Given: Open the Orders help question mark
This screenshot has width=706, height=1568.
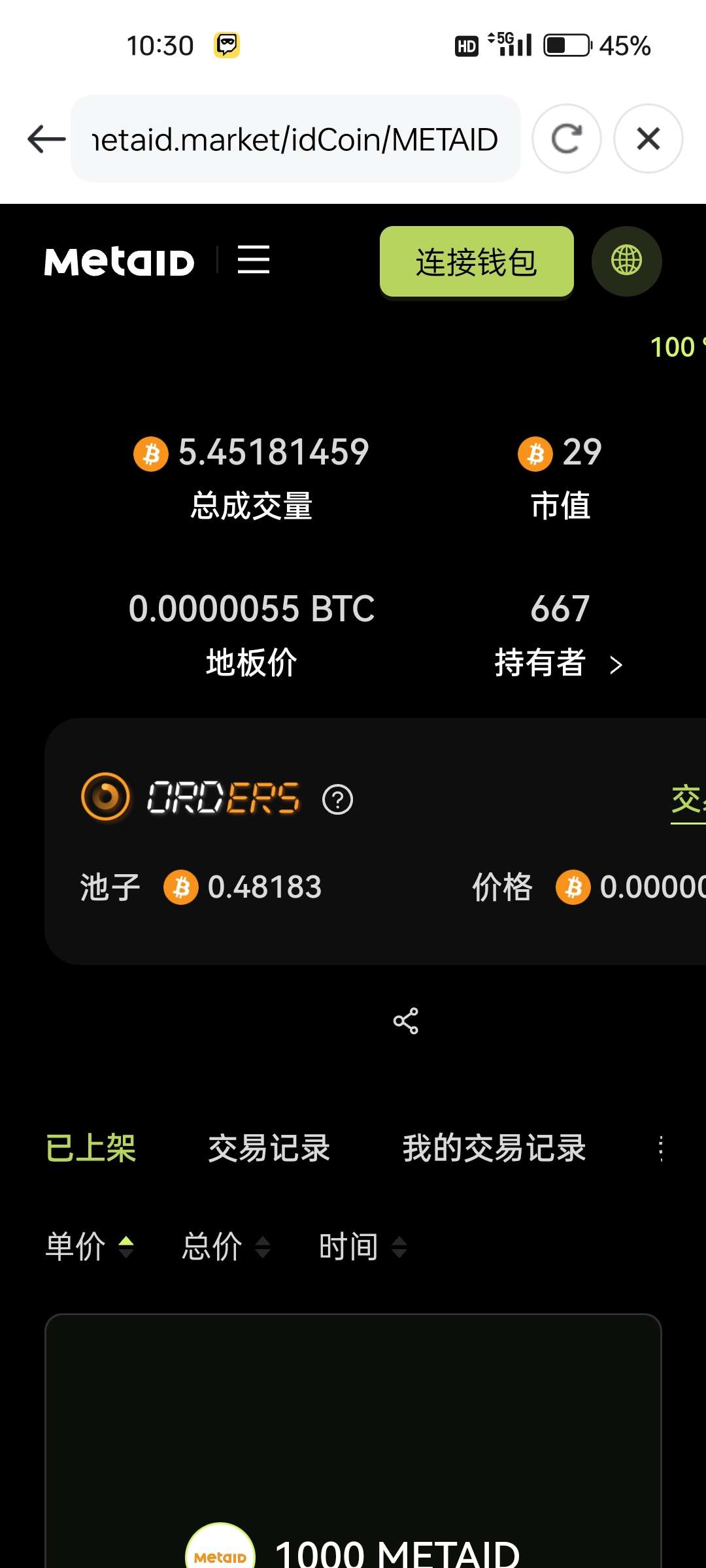Looking at the screenshot, I should click(337, 800).
